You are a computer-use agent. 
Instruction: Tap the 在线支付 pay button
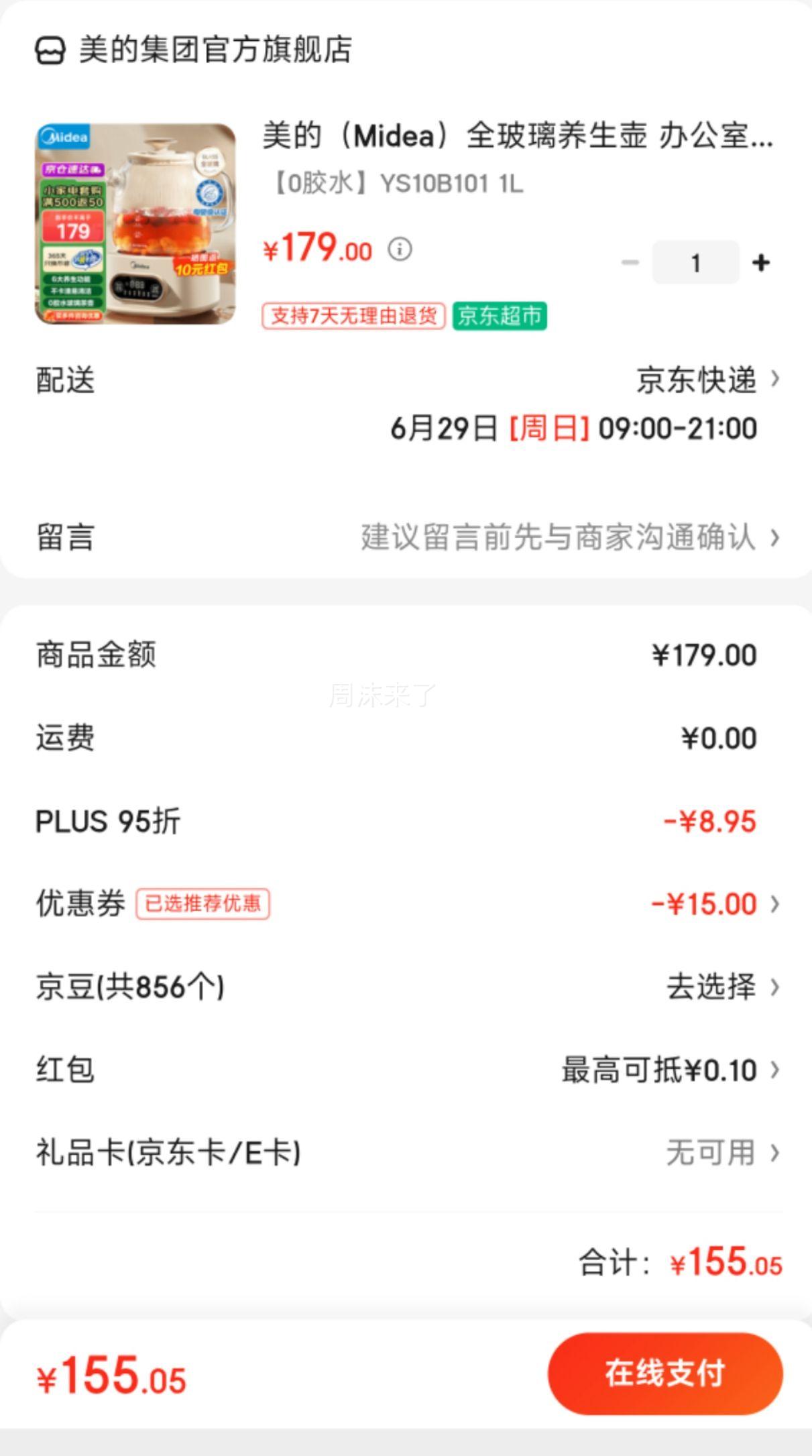[665, 1374]
